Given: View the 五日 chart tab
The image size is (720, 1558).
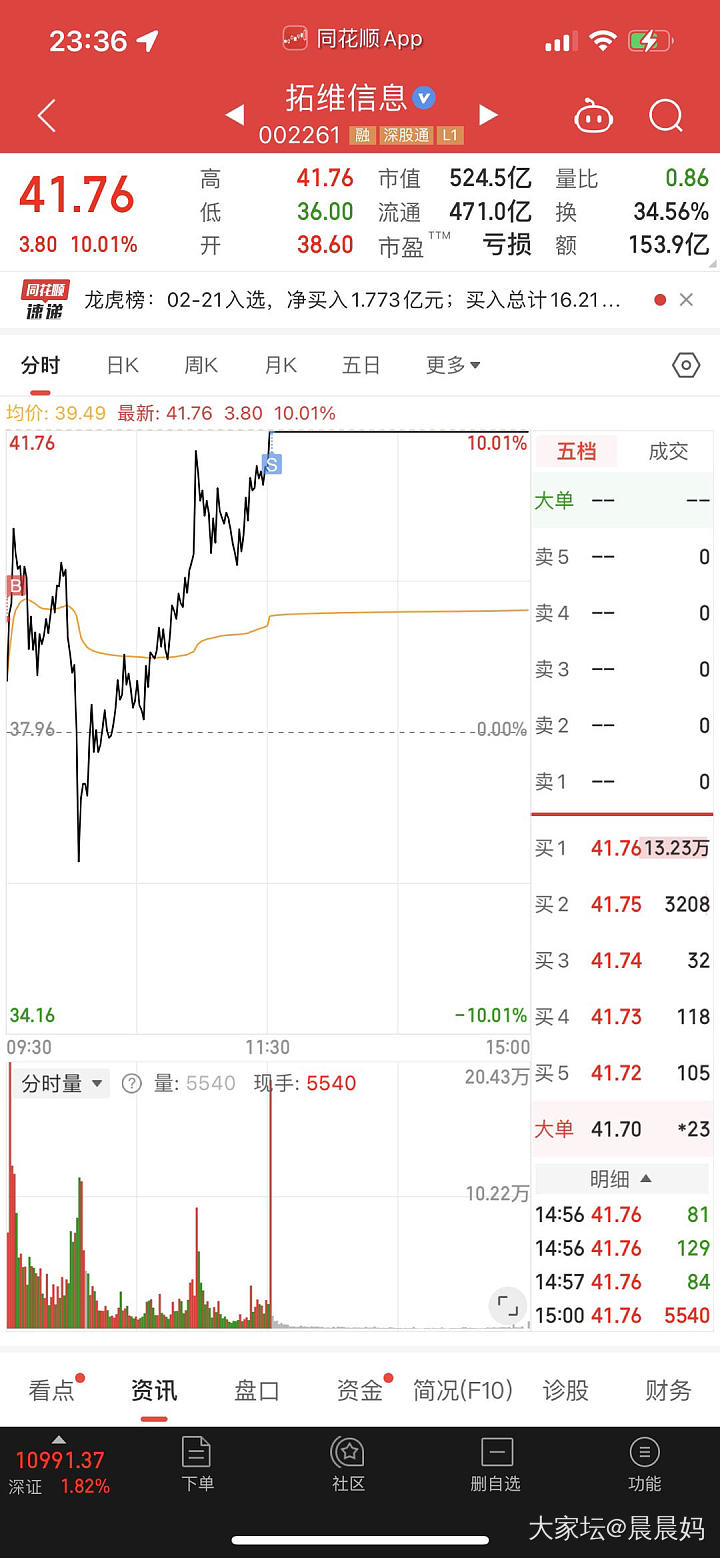Looking at the screenshot, I should pyautogui.click(x=360, y=366).
